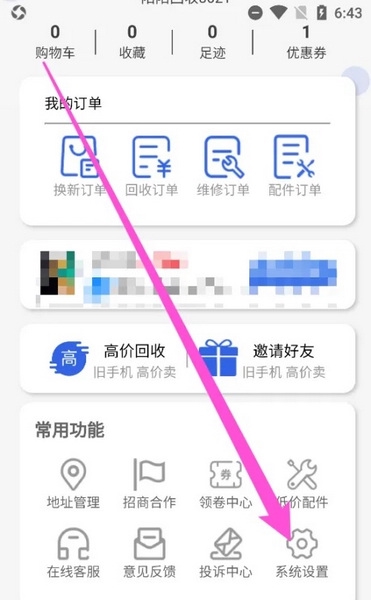Open 换新订单 orders
Image resolution: width=371 pixels, height=600 pixels.
tap(80, 166)
